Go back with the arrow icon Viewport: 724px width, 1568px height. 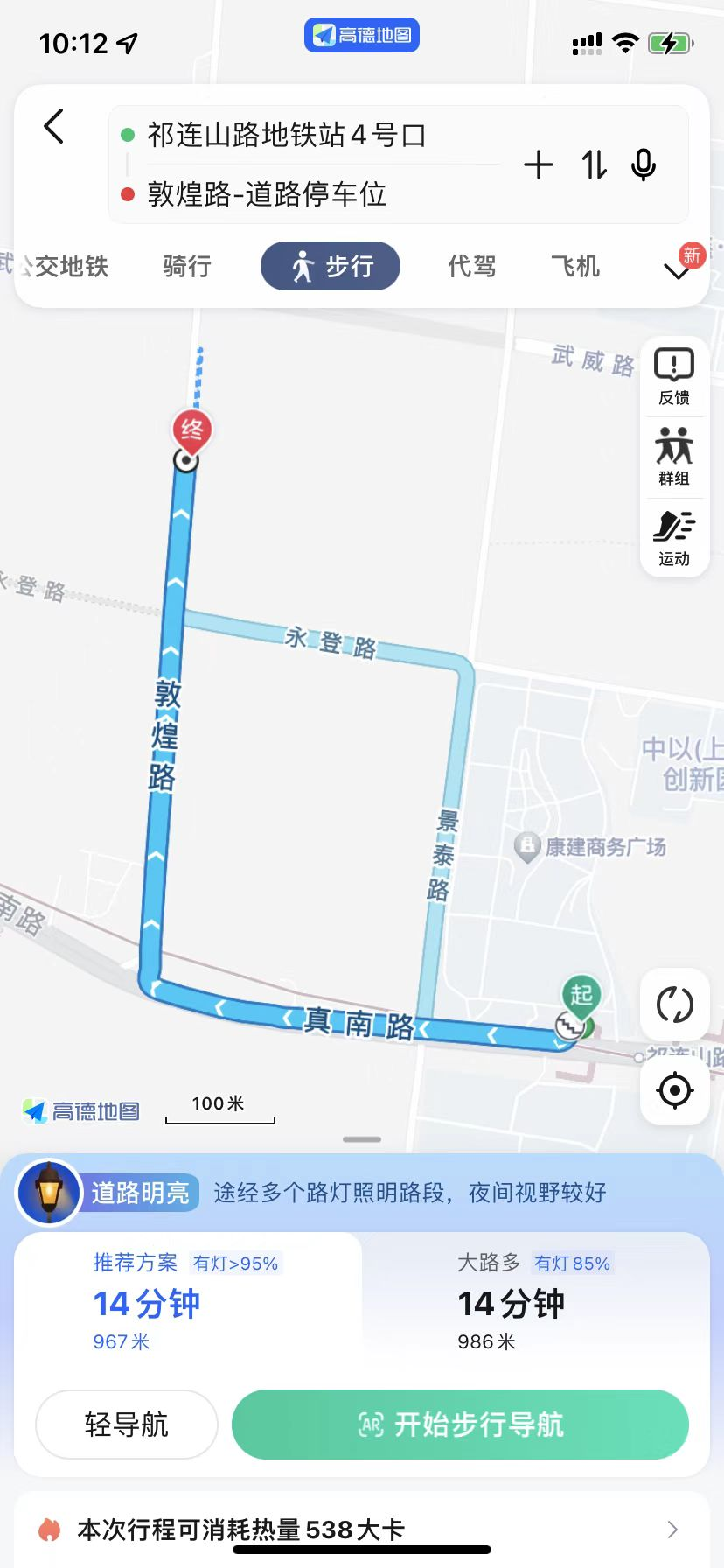(54, 127)
